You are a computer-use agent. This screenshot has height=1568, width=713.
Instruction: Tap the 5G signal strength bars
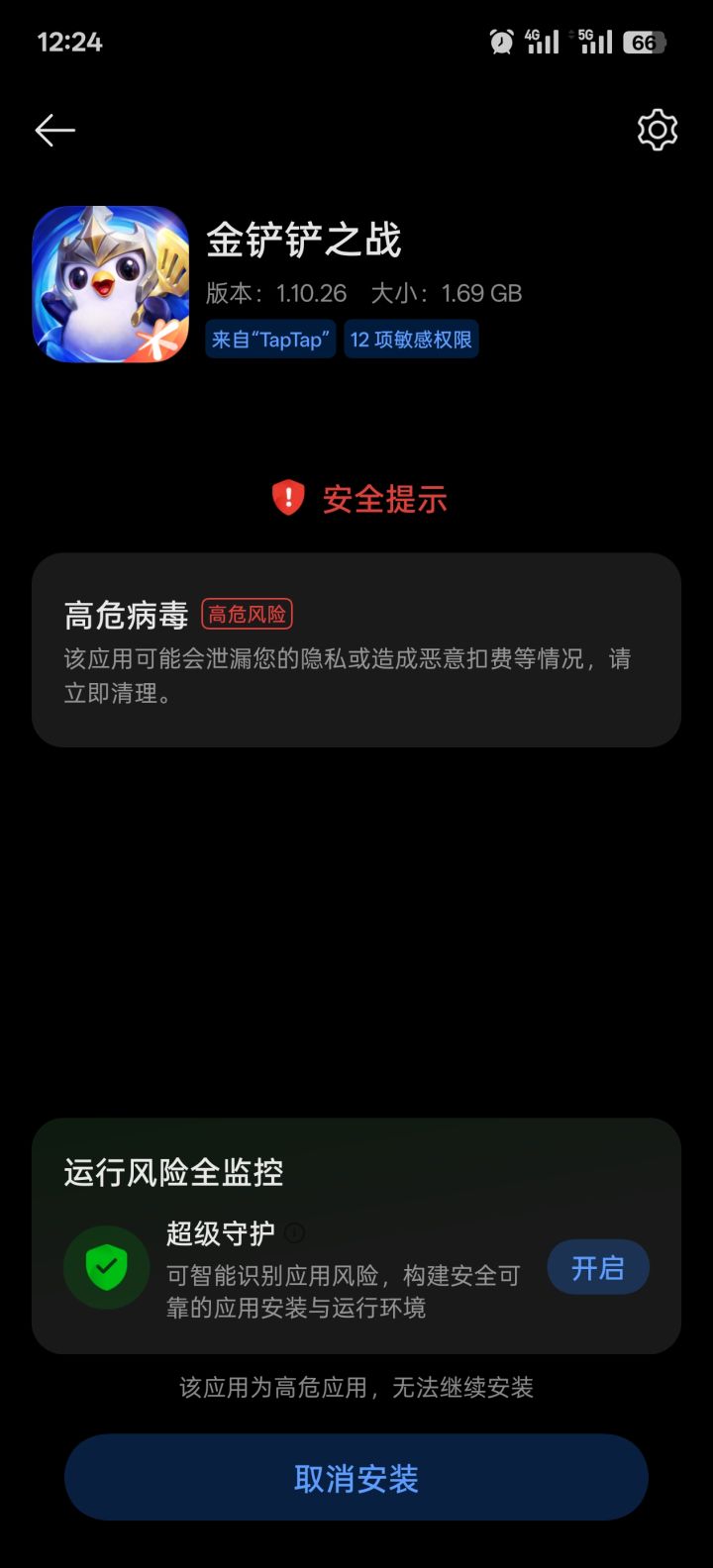(x=594, y=42)
